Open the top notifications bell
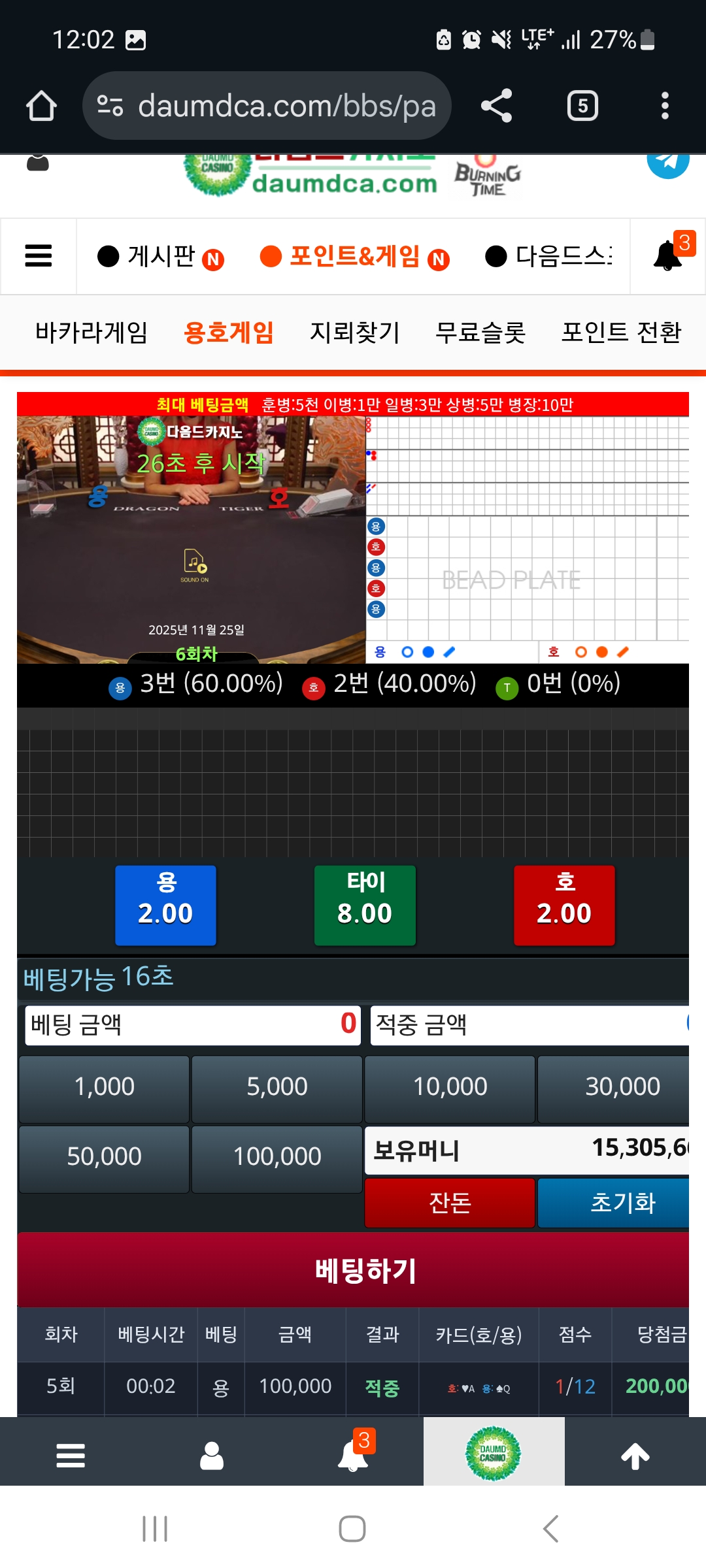This screenshot has width=706, height=1568. (x=668, y=255)
